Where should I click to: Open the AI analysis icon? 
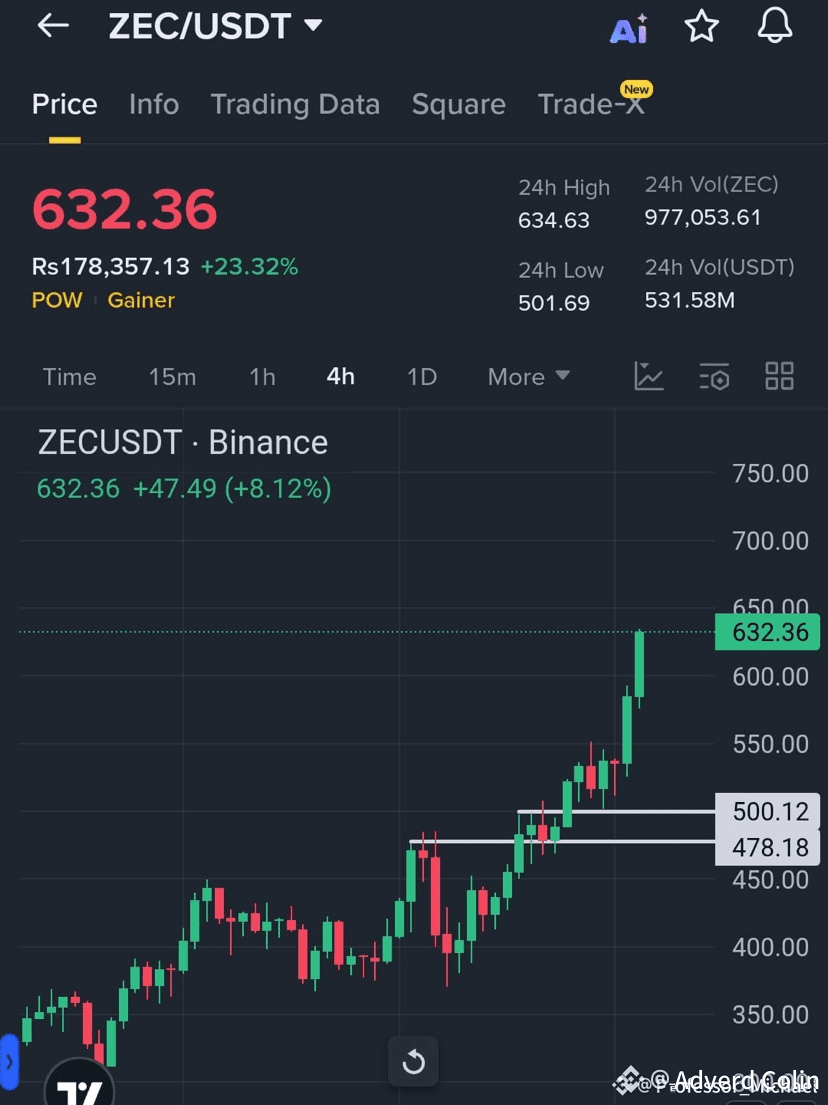click(629, 29)
